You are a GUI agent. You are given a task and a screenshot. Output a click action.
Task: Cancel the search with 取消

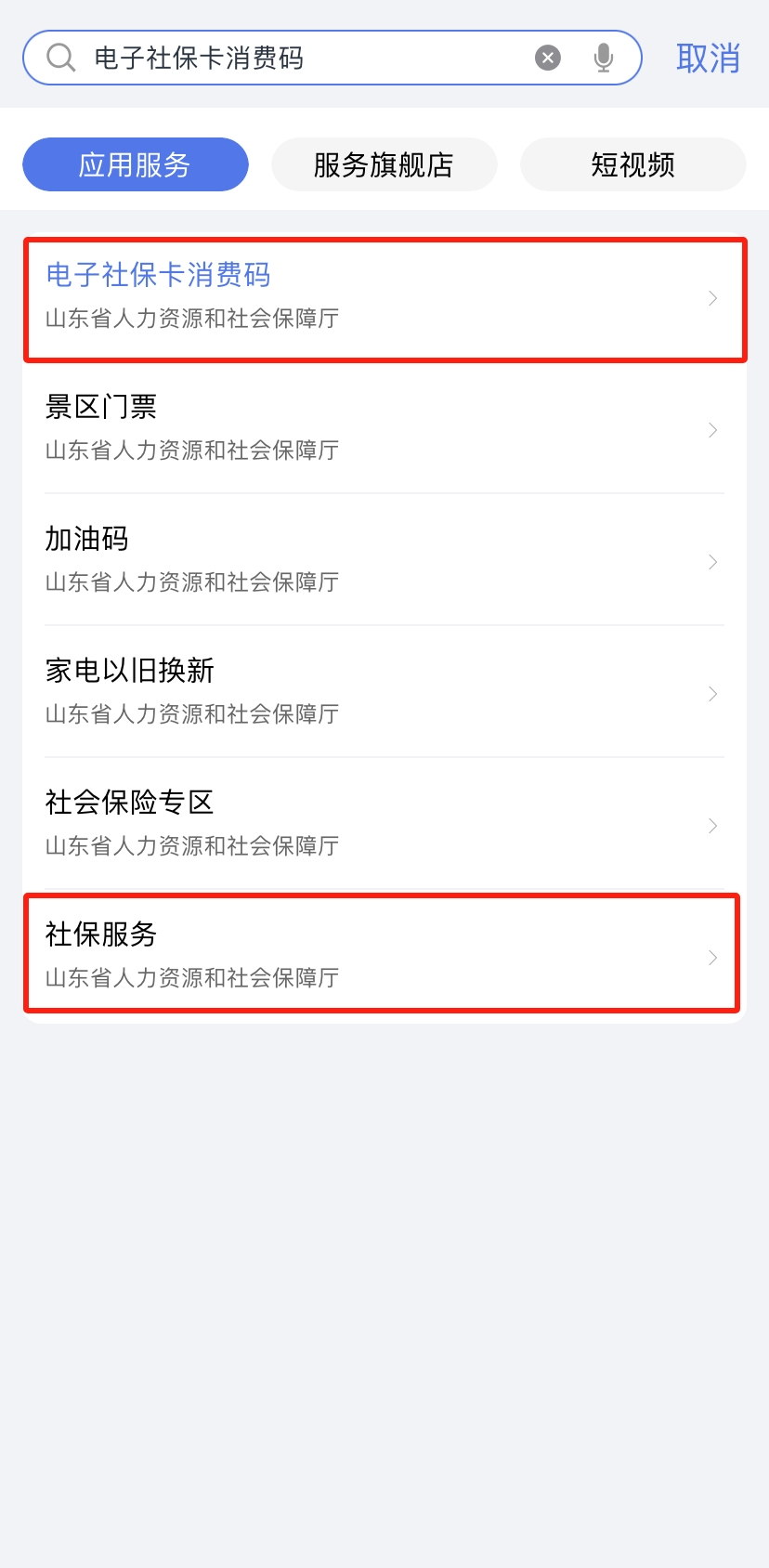(x=708, y=59)
